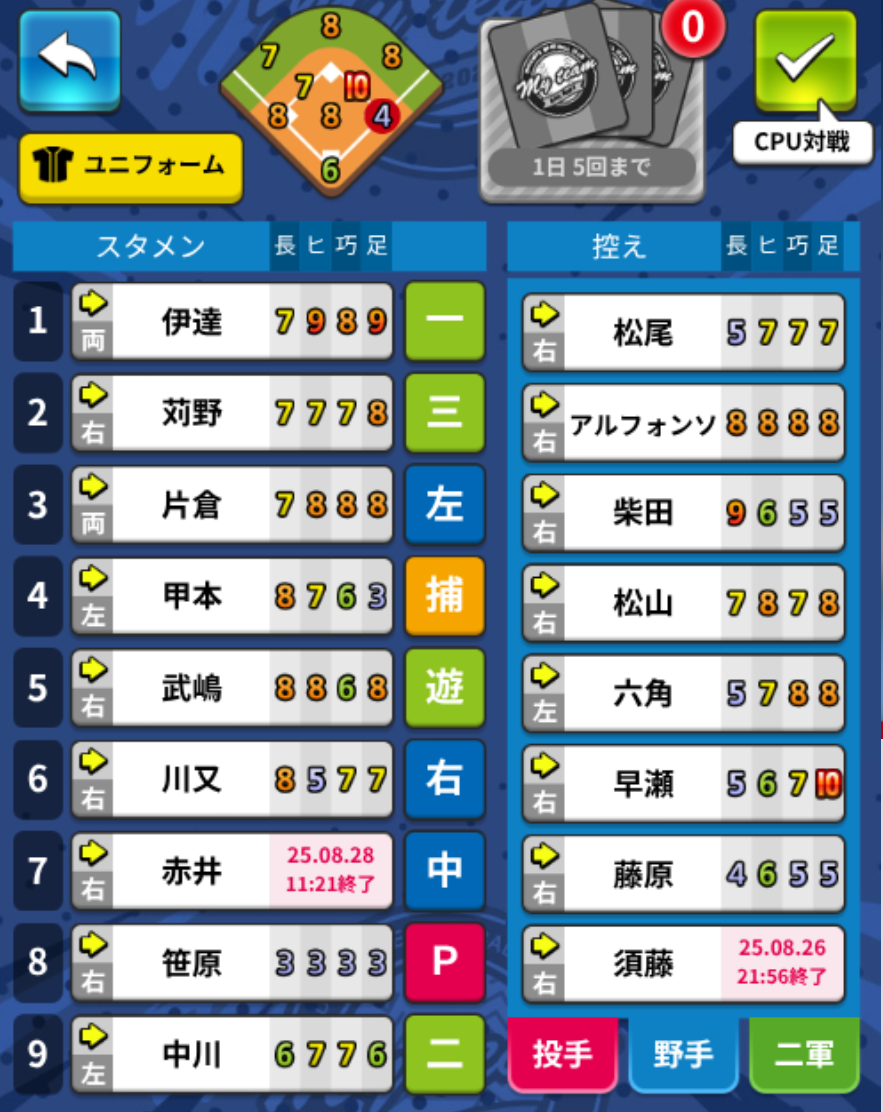
Task: Tap the 右 position button for 川又
Action: [445, 779]
